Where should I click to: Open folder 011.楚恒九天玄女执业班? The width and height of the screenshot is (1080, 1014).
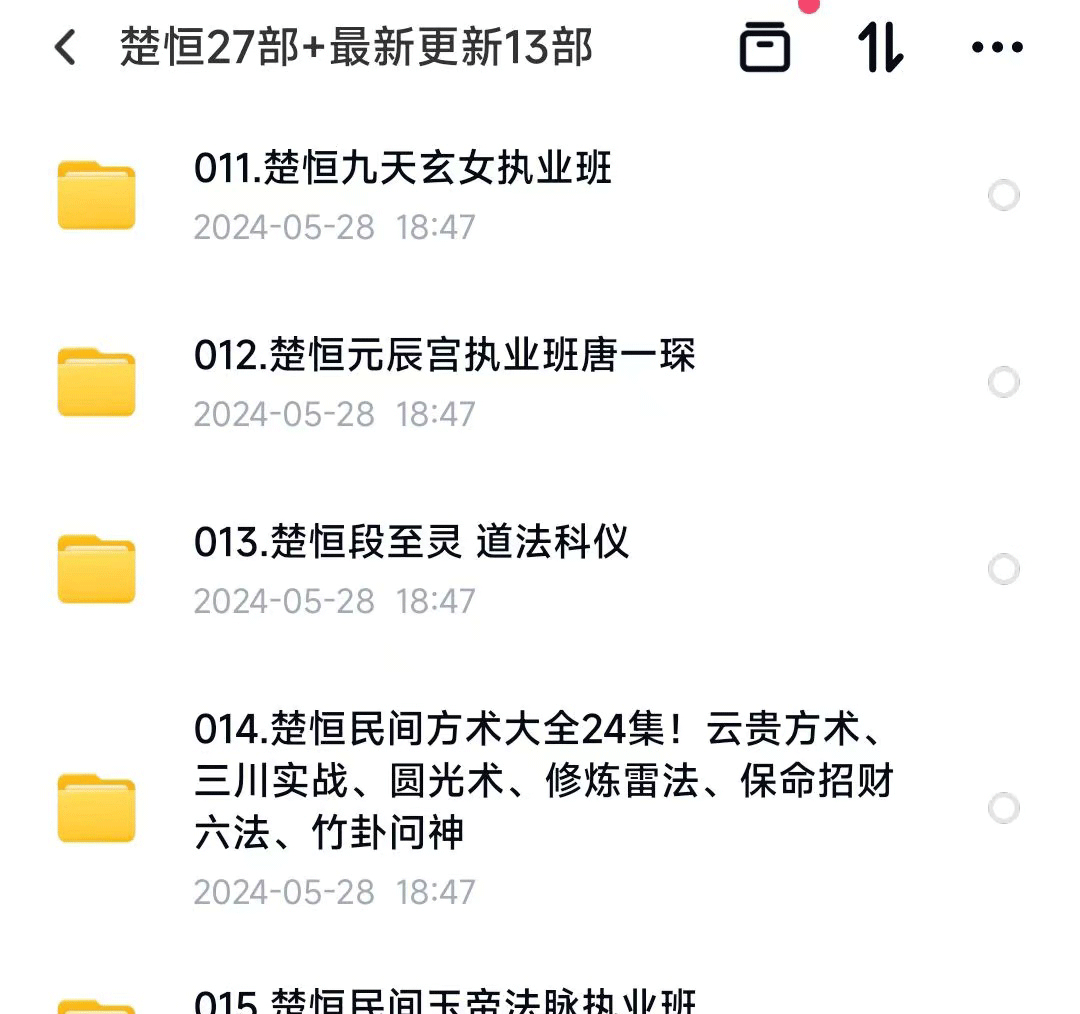point(402,170)
